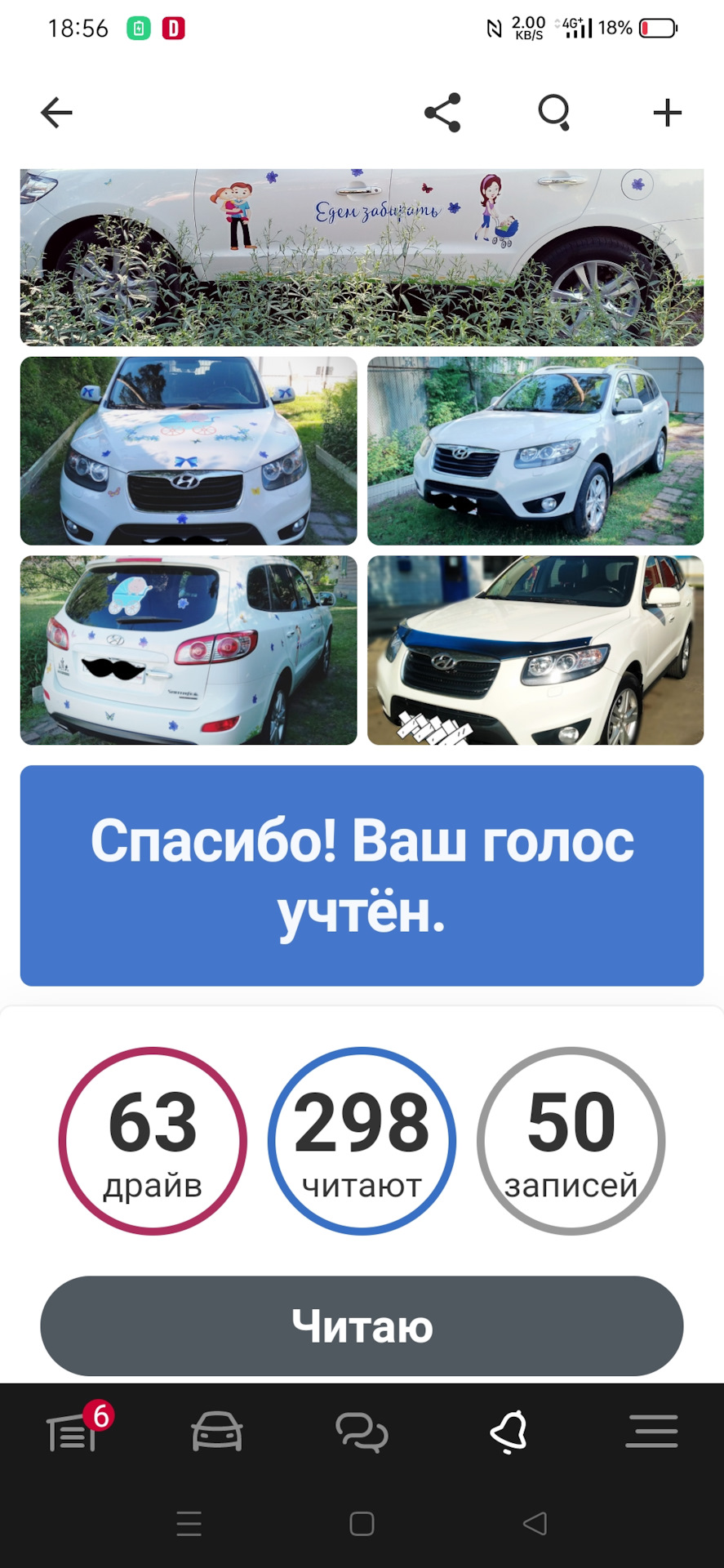Tap the Читаю subscription button
This screenshot has height=1568, width=724.
coord(362,1325)
